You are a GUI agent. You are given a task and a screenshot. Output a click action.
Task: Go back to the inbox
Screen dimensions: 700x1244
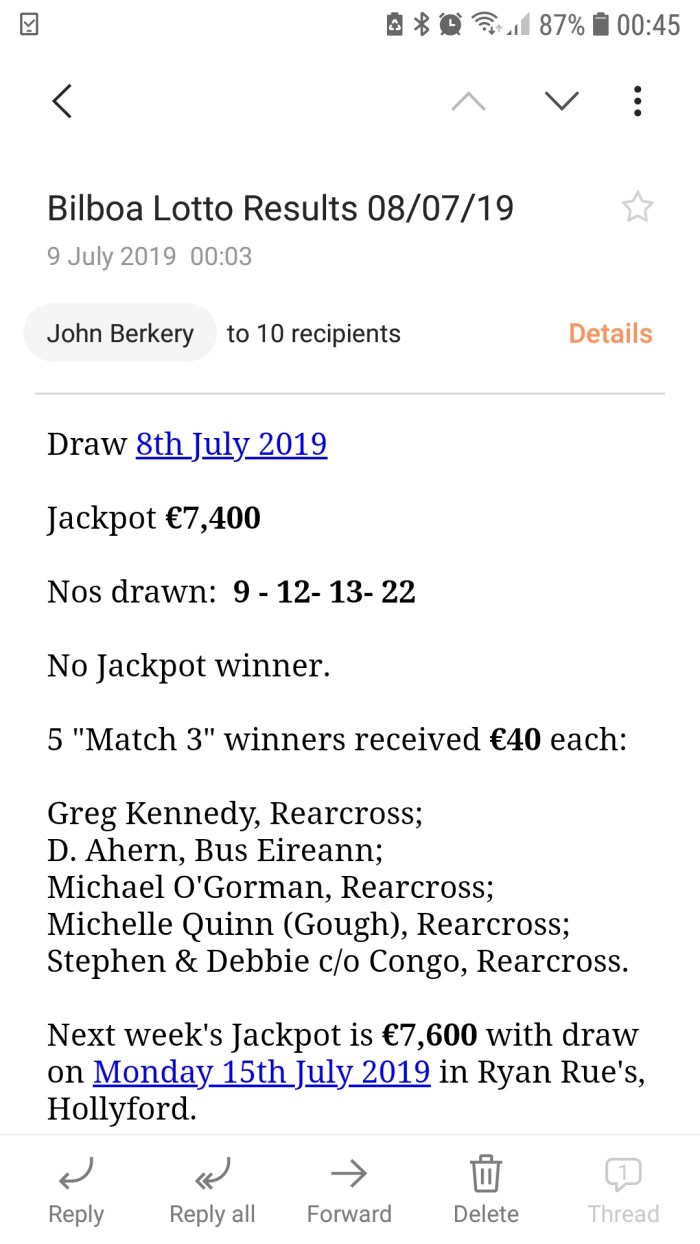(x=62, y=101)
